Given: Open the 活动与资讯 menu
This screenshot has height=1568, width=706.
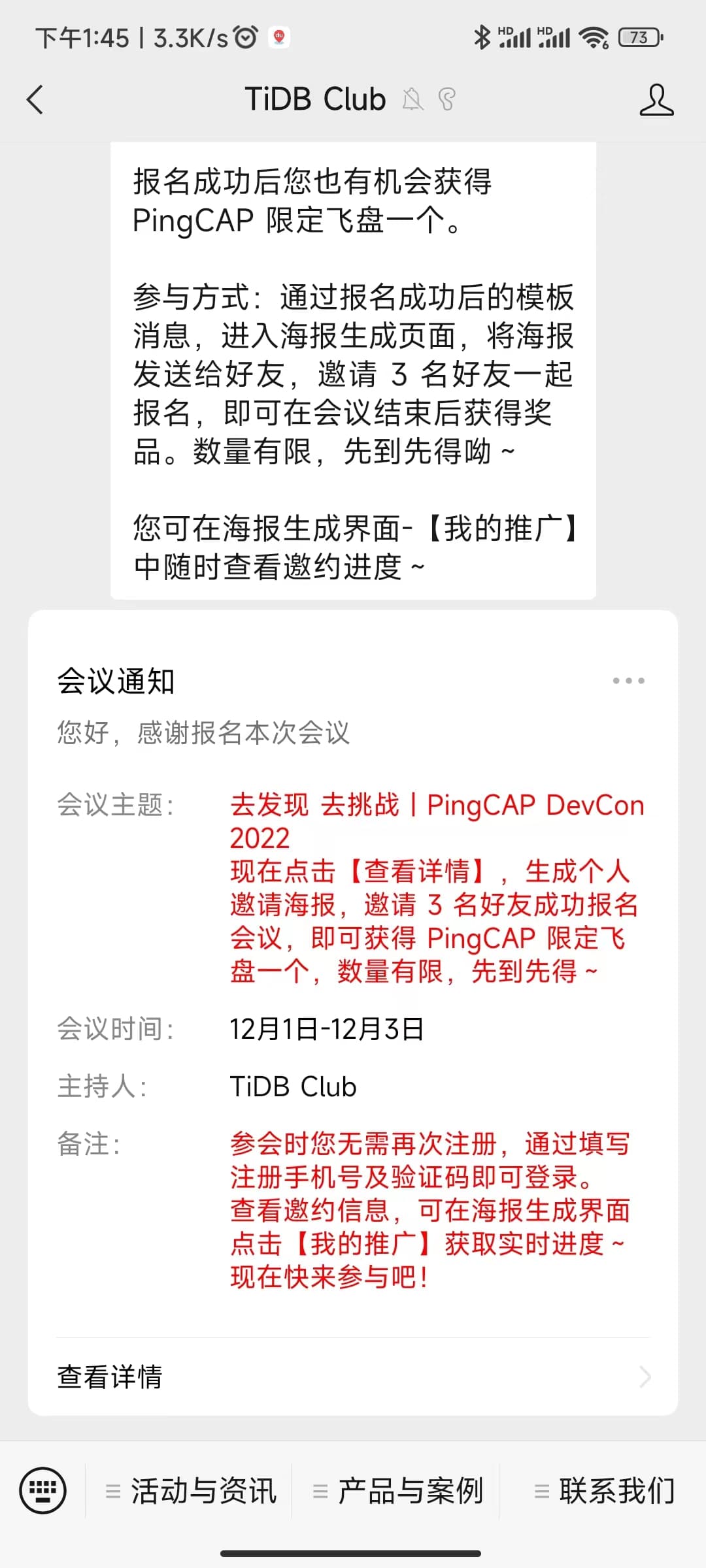Looking at the screenshot, I should (190, 1492).
